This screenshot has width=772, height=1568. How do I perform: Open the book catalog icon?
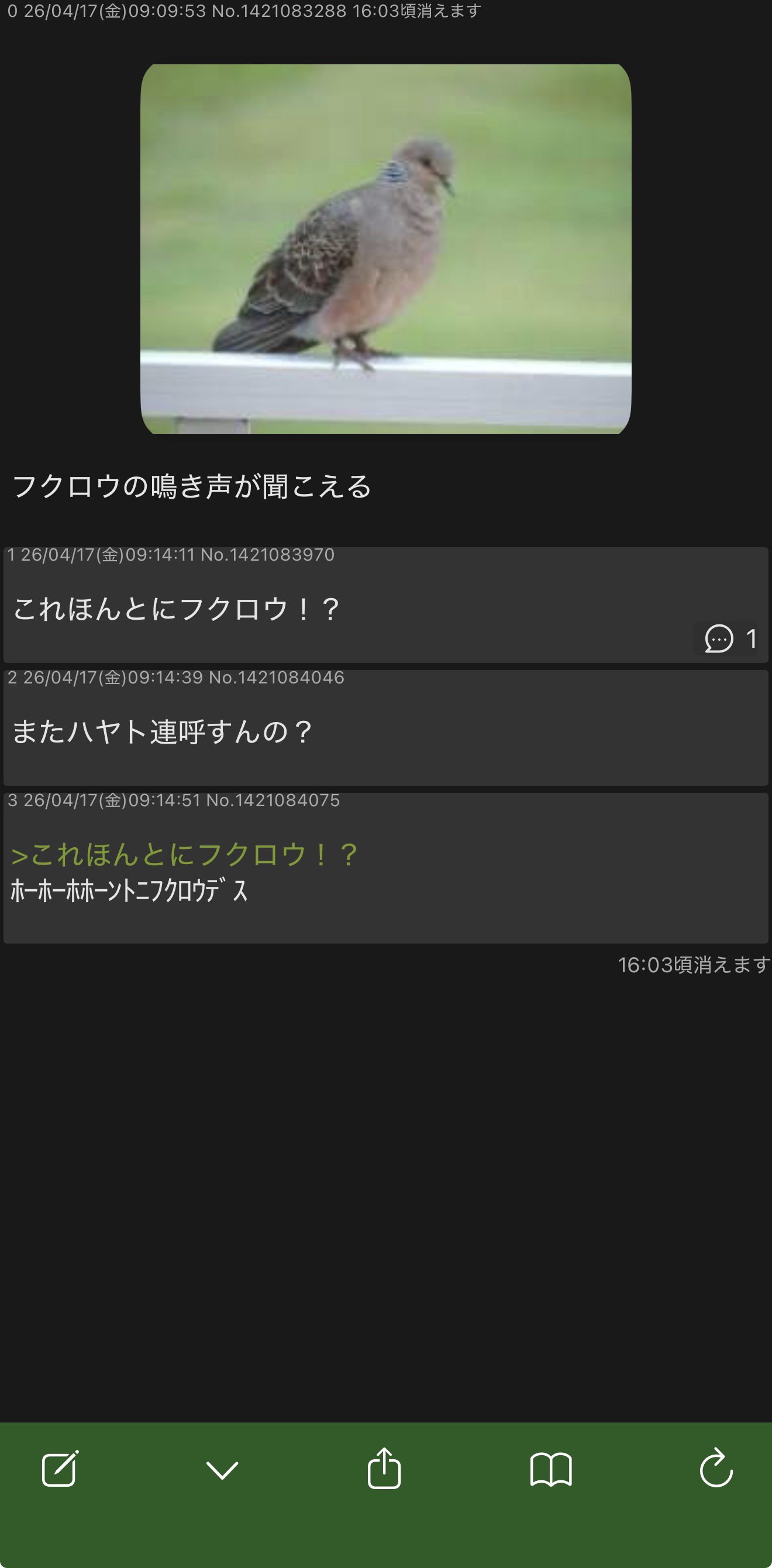(x=550, y=1469)
